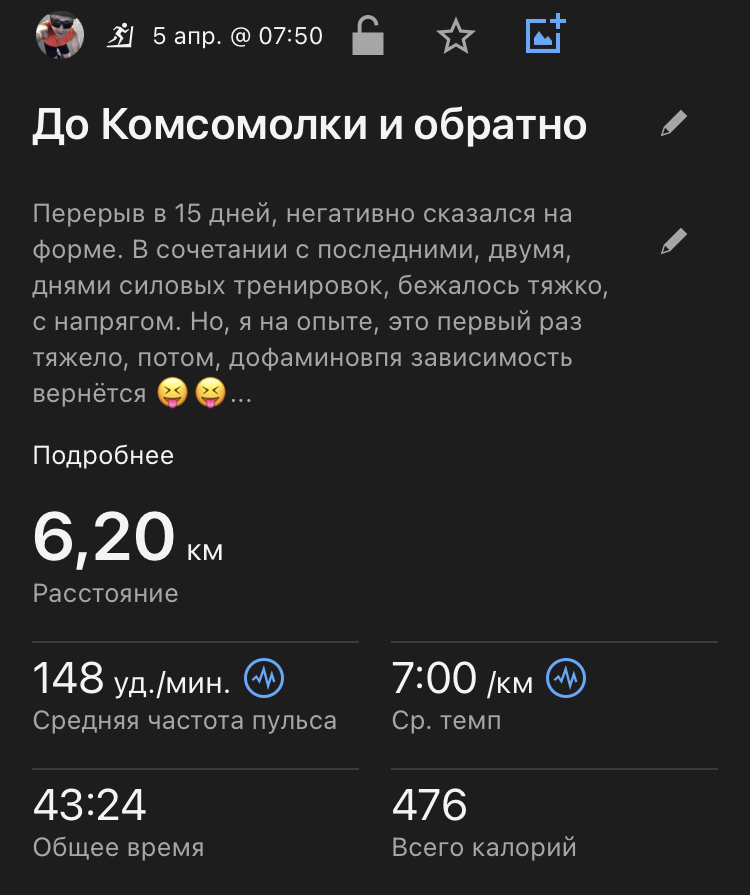Change activity privacy with the lock icon
The height and width of the screenshot is (895, 750).
click(369, 37)
